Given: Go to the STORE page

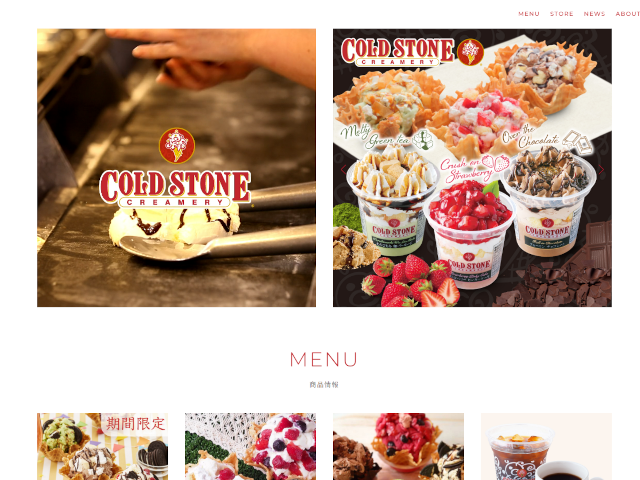Looking at the screenshot, I should click(561, 14).
